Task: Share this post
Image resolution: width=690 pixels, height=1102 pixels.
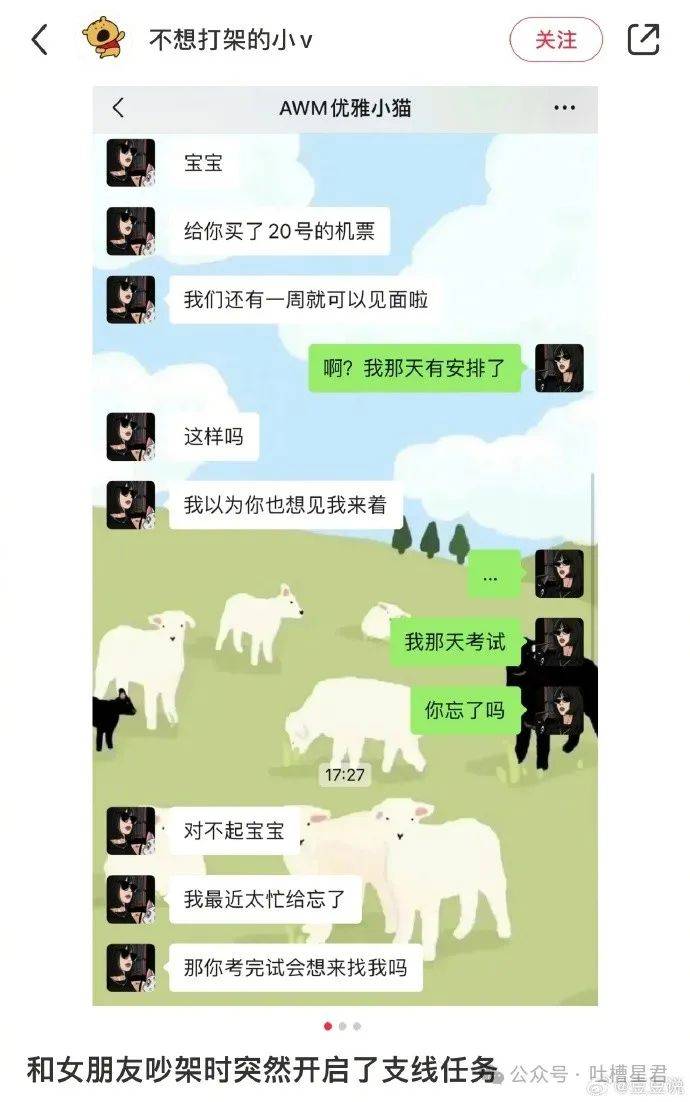Action: point(643,39)
